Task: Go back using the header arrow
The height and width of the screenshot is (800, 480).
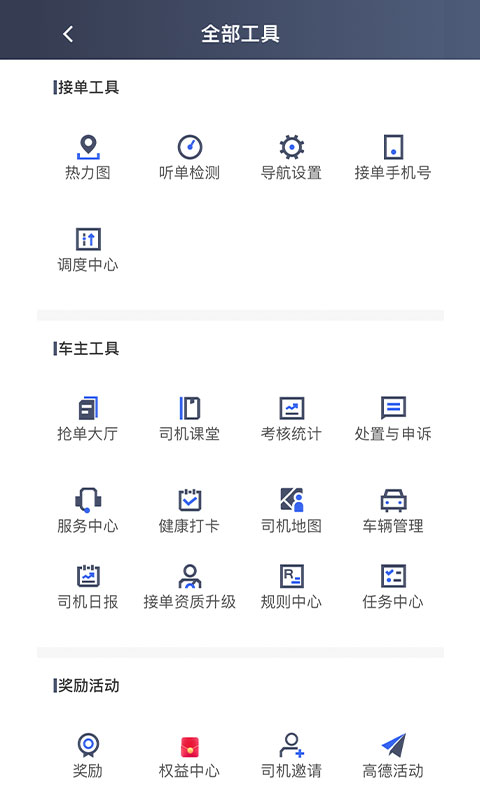Action: [x=68, y=34]
